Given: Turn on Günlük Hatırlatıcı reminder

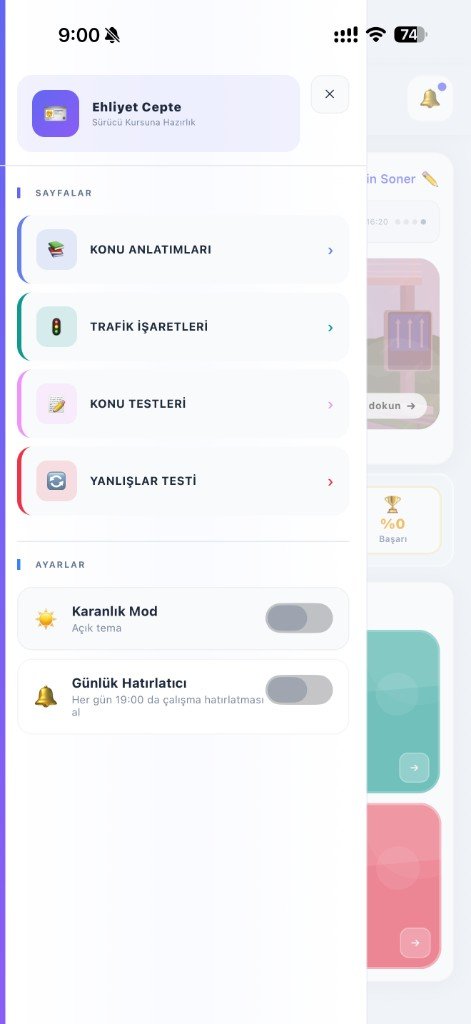Looking at the screenshot, I should coord(299,690).
